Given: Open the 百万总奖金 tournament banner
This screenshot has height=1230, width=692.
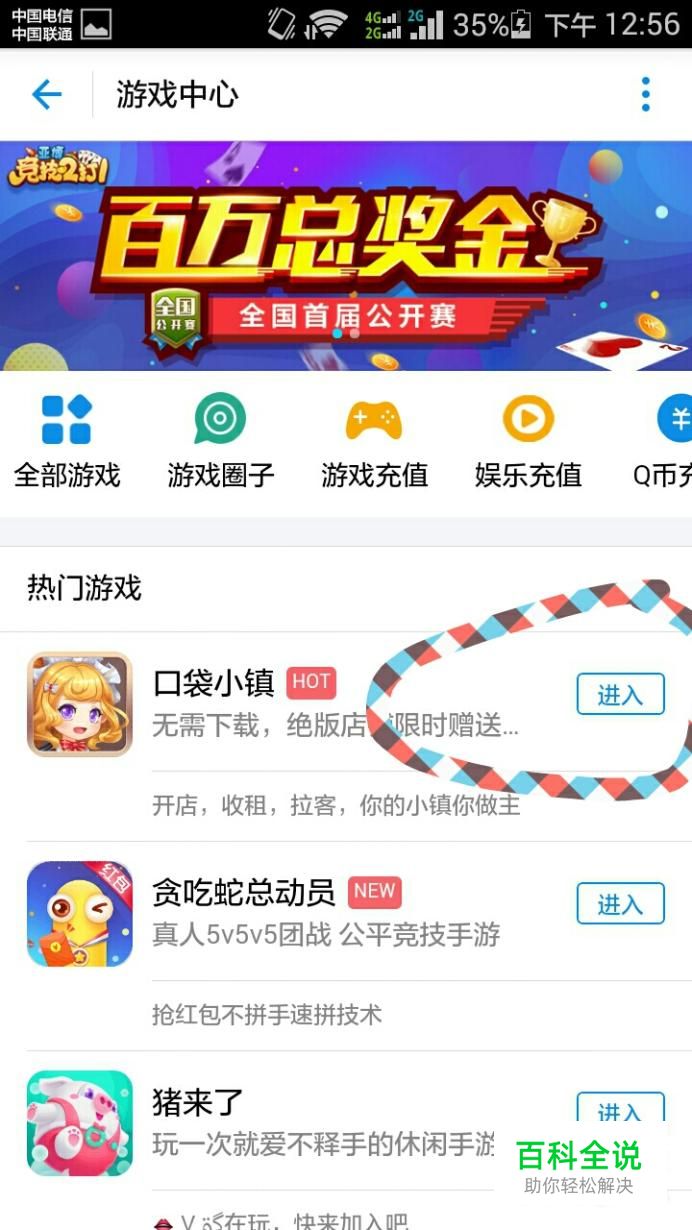Looking at the screenshot, I should (346, 256).
